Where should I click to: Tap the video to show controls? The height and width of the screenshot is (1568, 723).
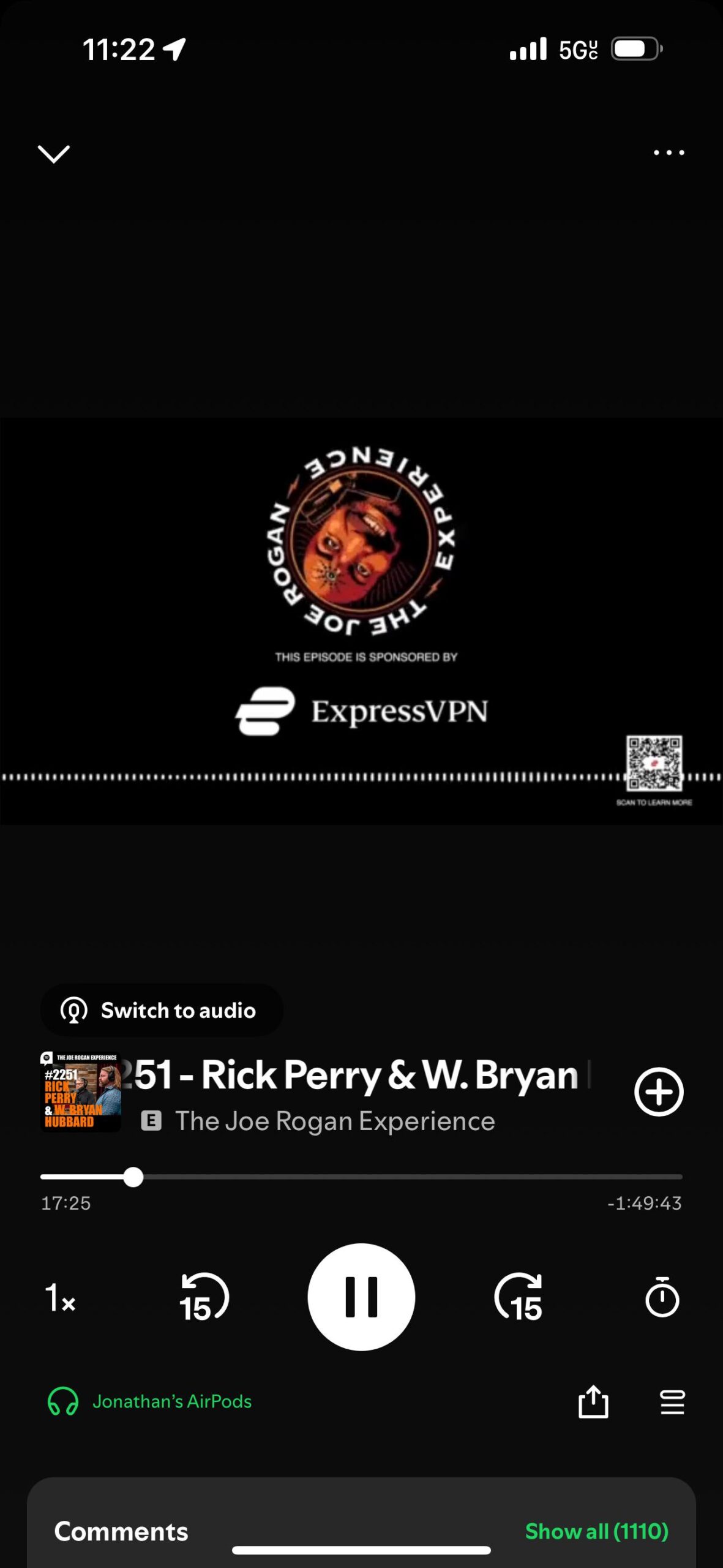point(361,621)
